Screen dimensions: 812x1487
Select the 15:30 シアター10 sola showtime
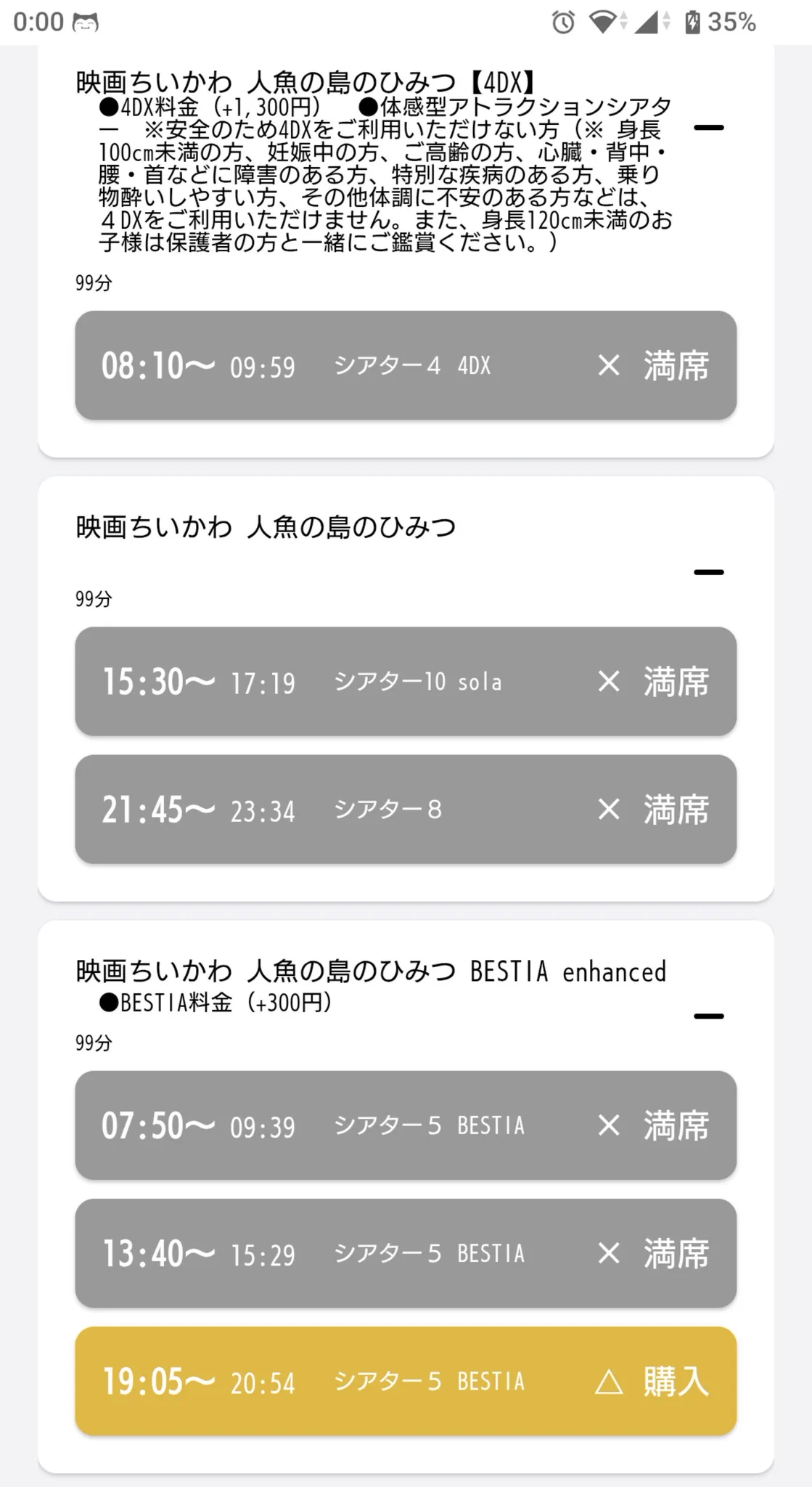(x=406, y=681)
